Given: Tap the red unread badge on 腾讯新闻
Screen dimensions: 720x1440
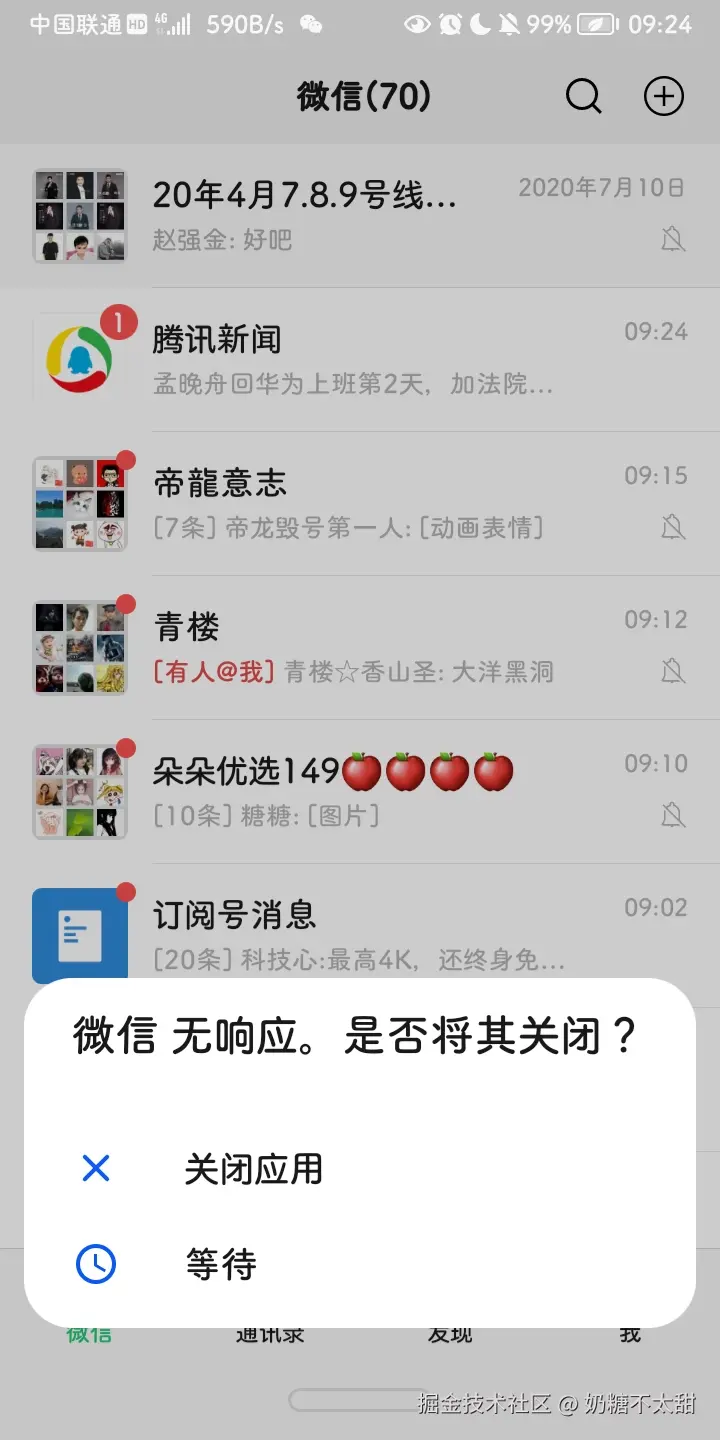Looking at the screenshot, I should tap(119, 322).
